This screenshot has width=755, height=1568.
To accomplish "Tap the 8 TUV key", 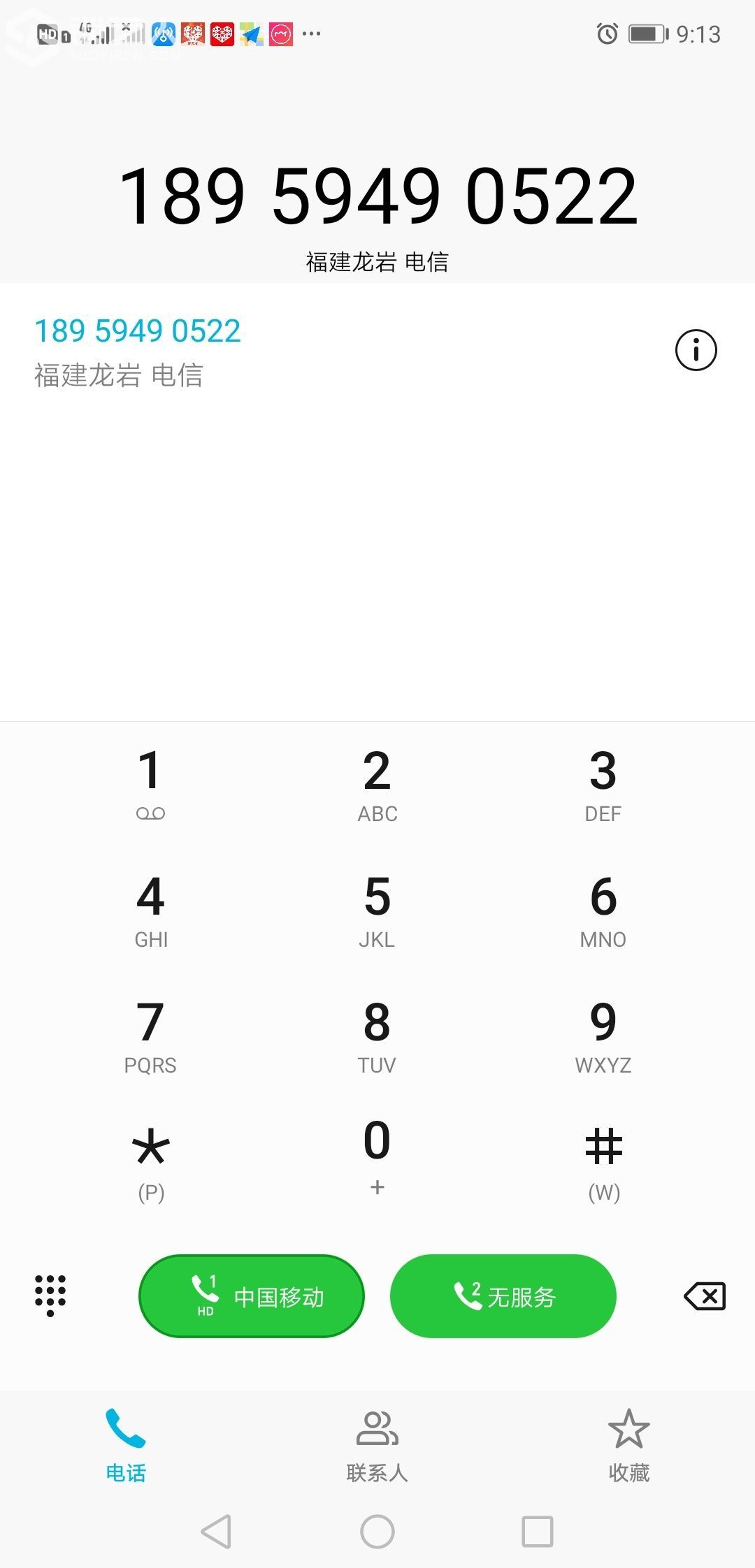I will (377, 1036).
